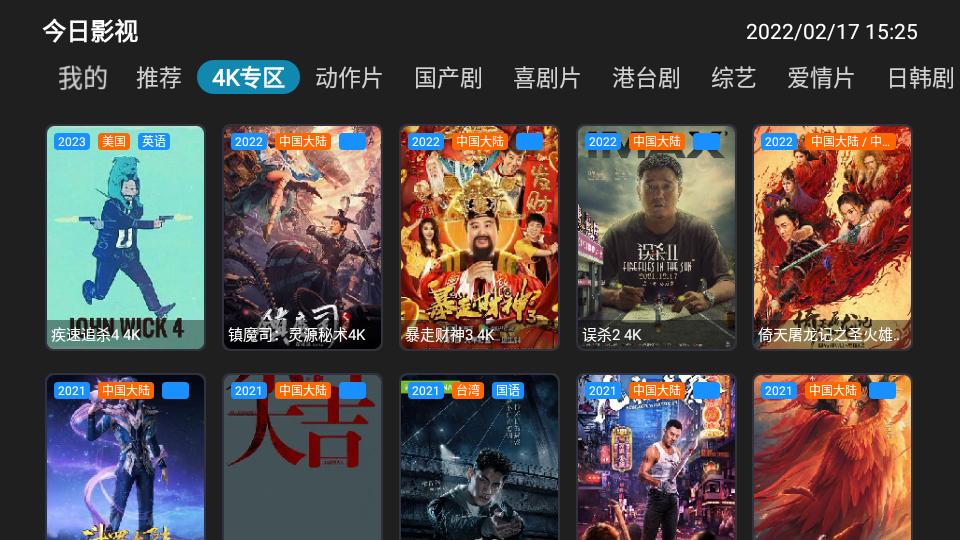
Task: Select the 4K专区 tab
Action: tap(248, 78)
